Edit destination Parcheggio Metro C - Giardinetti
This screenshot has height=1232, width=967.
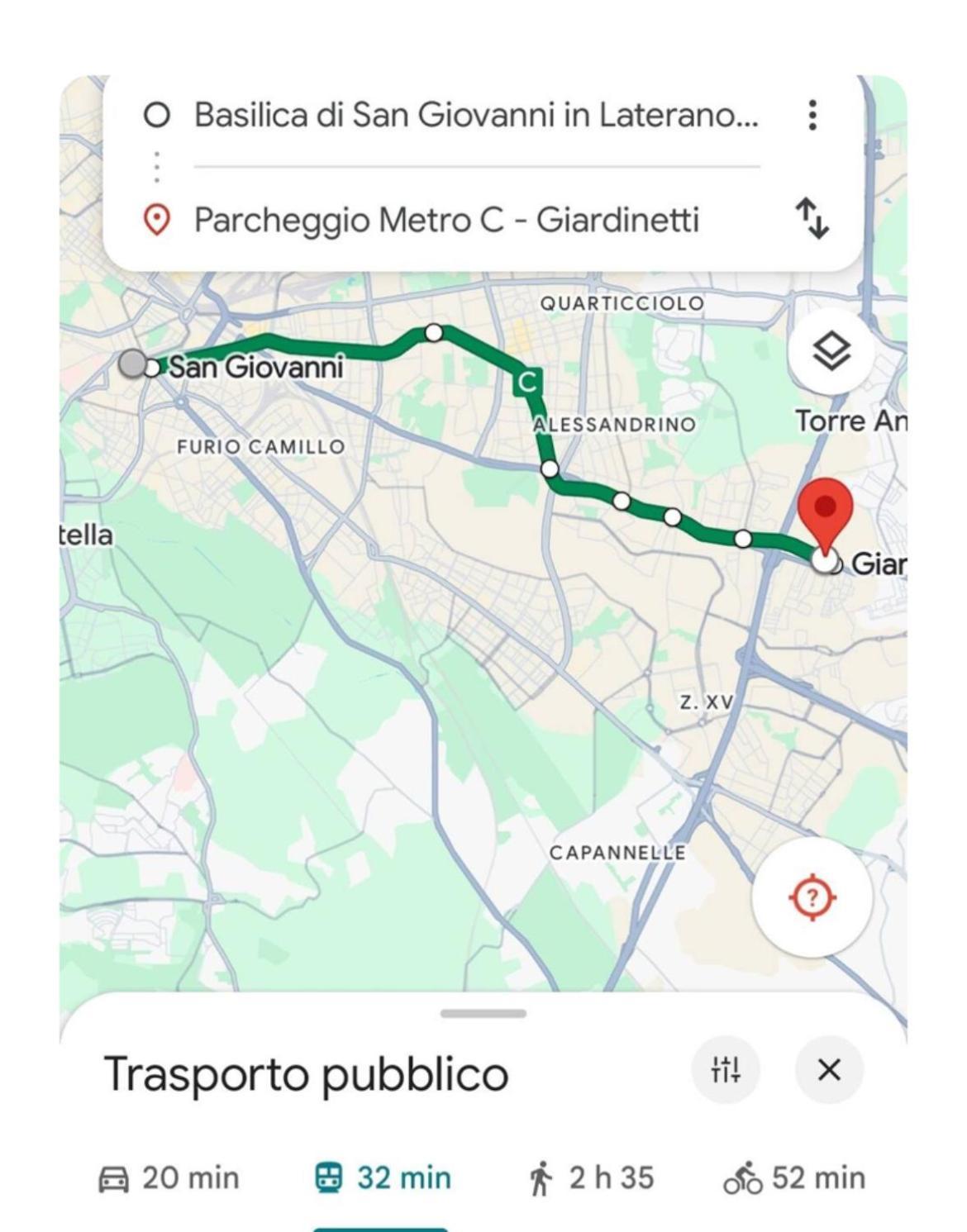(x=446, y=220)
